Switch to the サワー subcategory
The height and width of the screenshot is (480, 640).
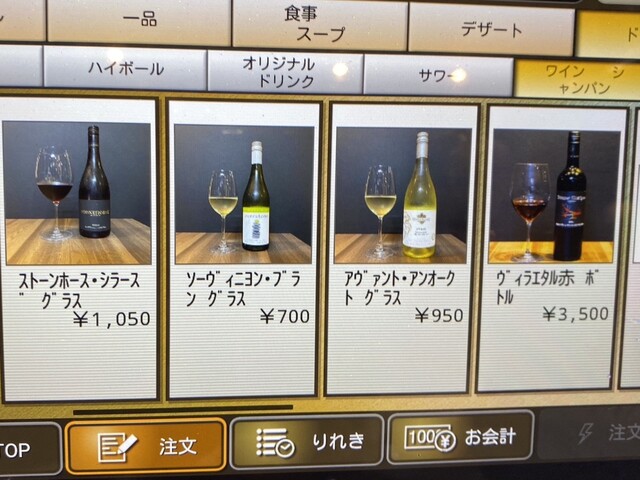coord(438,74)
